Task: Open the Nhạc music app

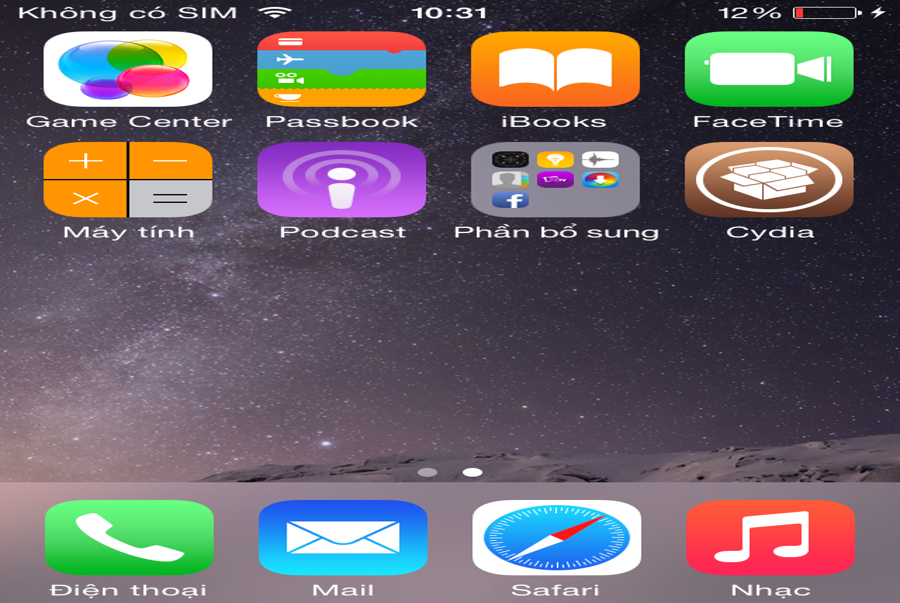Action: (x=769, y=538)
